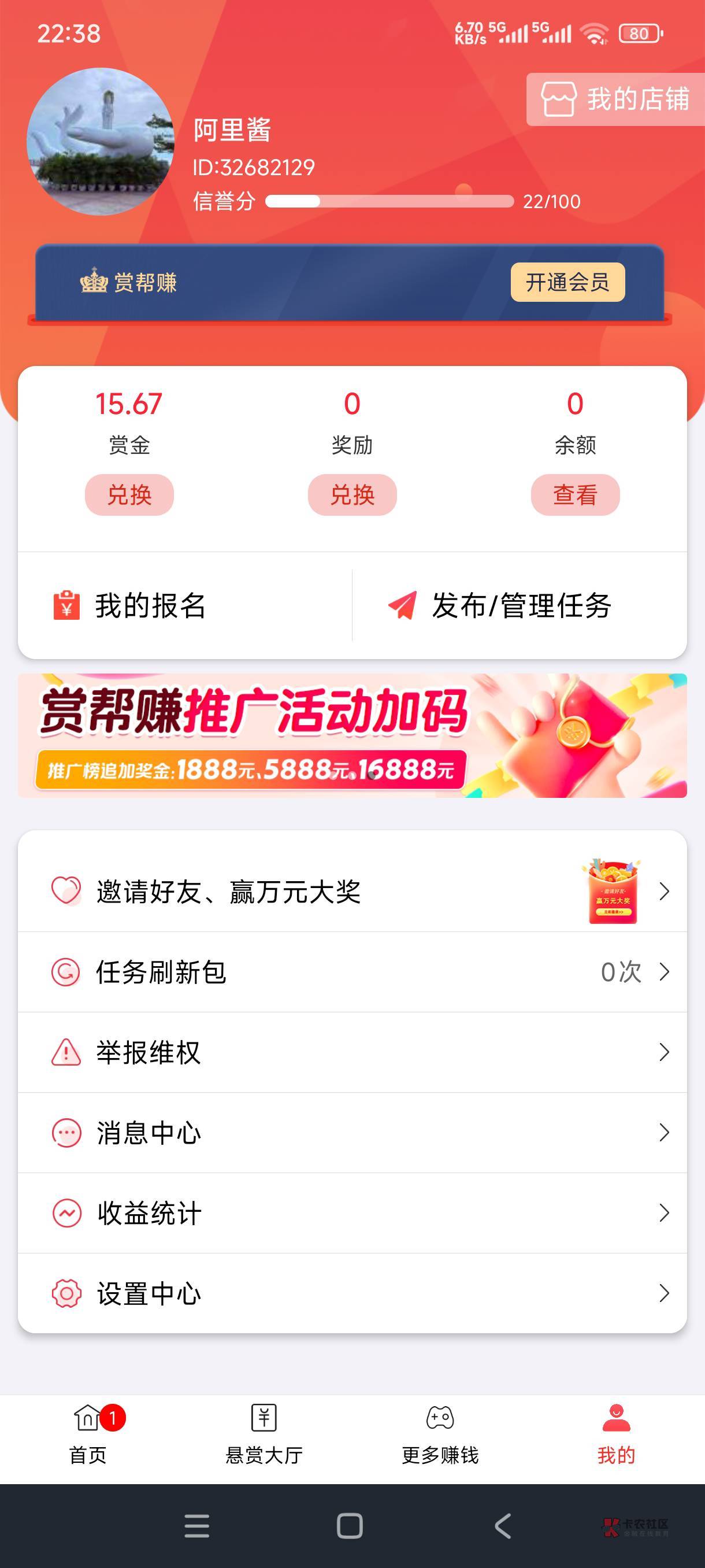Open 我的店铺 store button
The height and width of the screenshot is (1568, 705).
pos(615,99)
